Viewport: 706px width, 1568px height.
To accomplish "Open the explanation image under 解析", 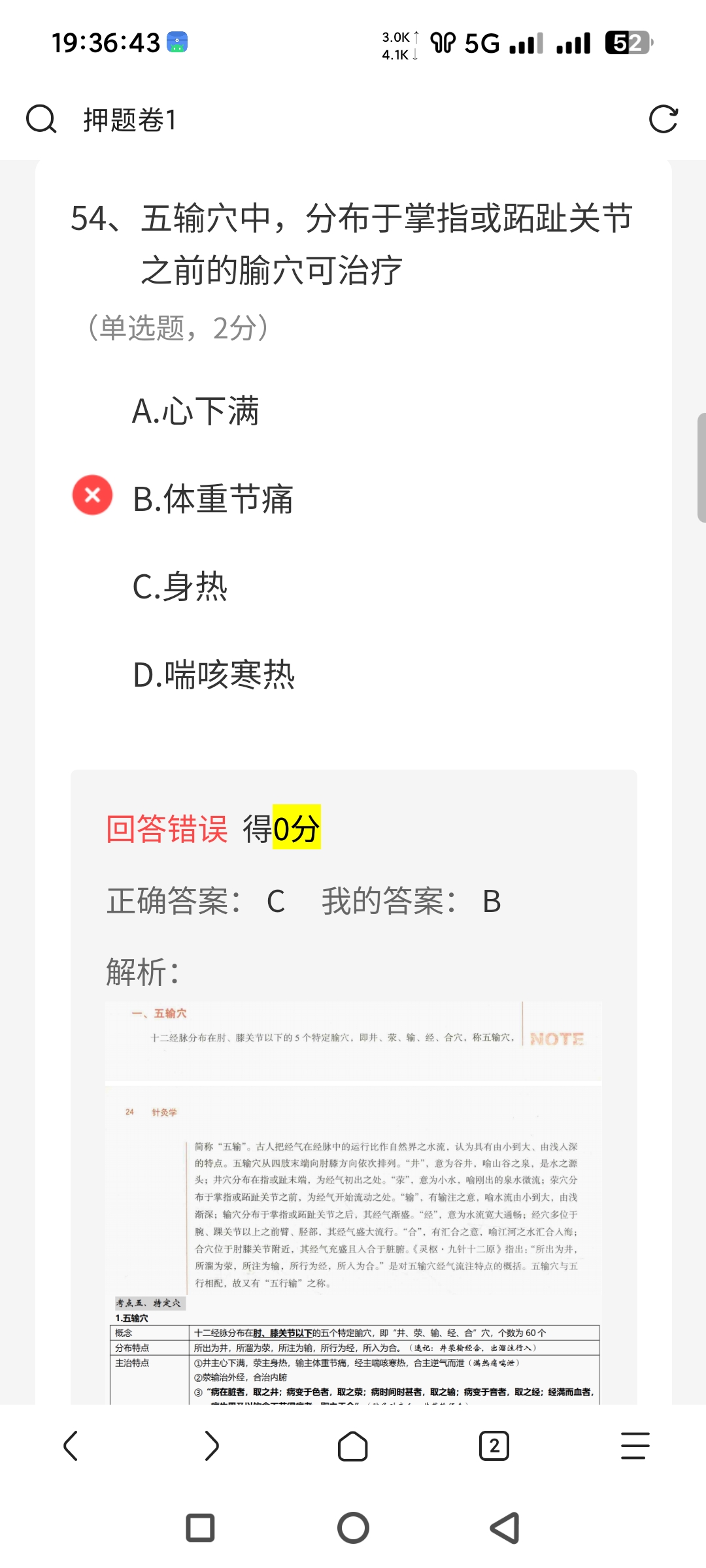I will pos(354,1202).
